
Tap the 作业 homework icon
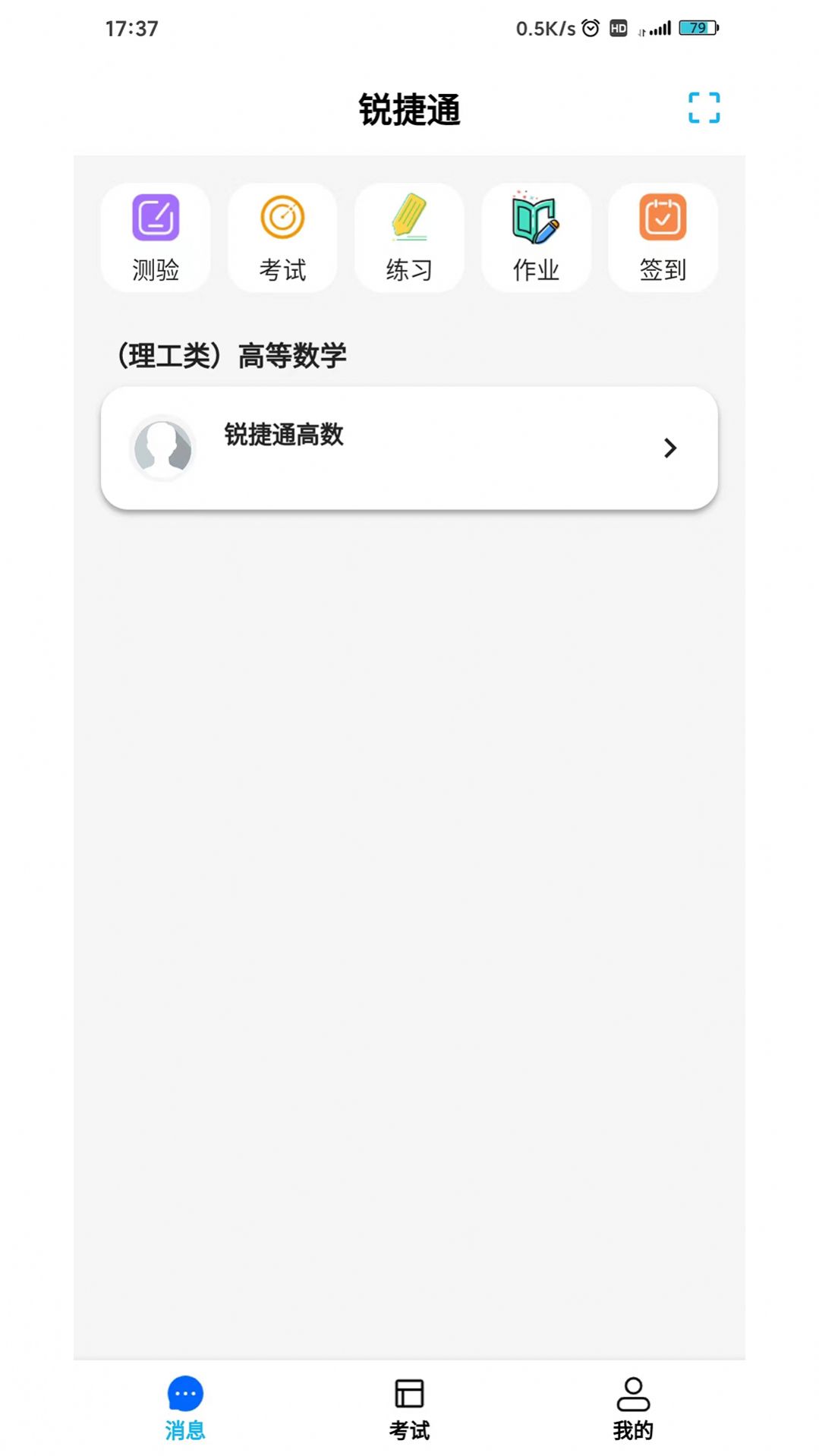(536, 237)
